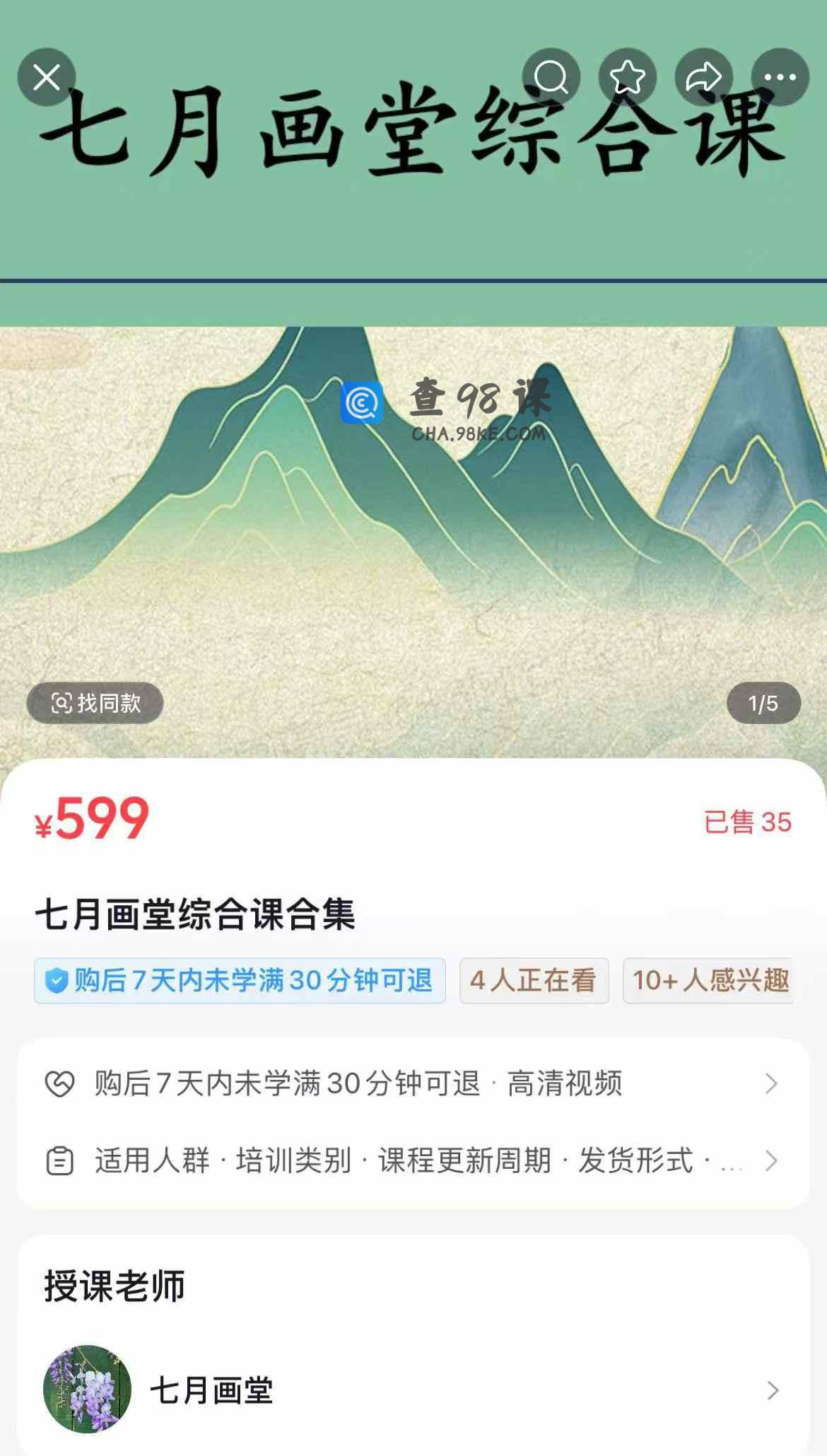Close the course detail page
827x1456 pixels.
(47, 77)
